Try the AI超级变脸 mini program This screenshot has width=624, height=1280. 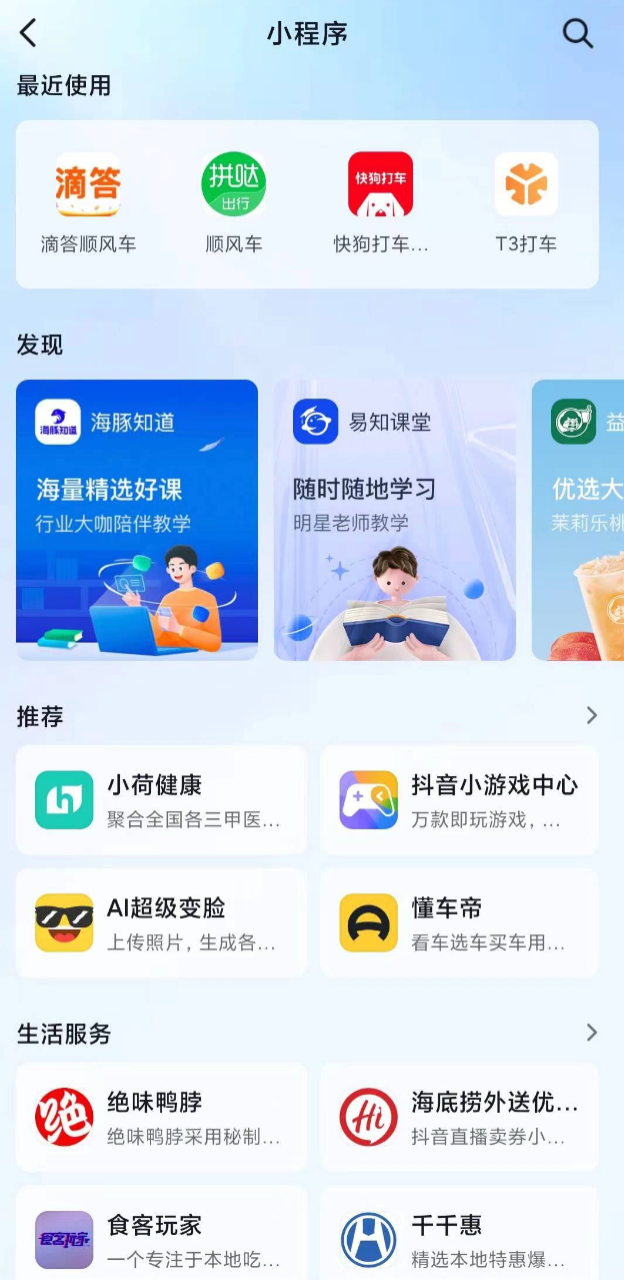[x=161, y=922]
